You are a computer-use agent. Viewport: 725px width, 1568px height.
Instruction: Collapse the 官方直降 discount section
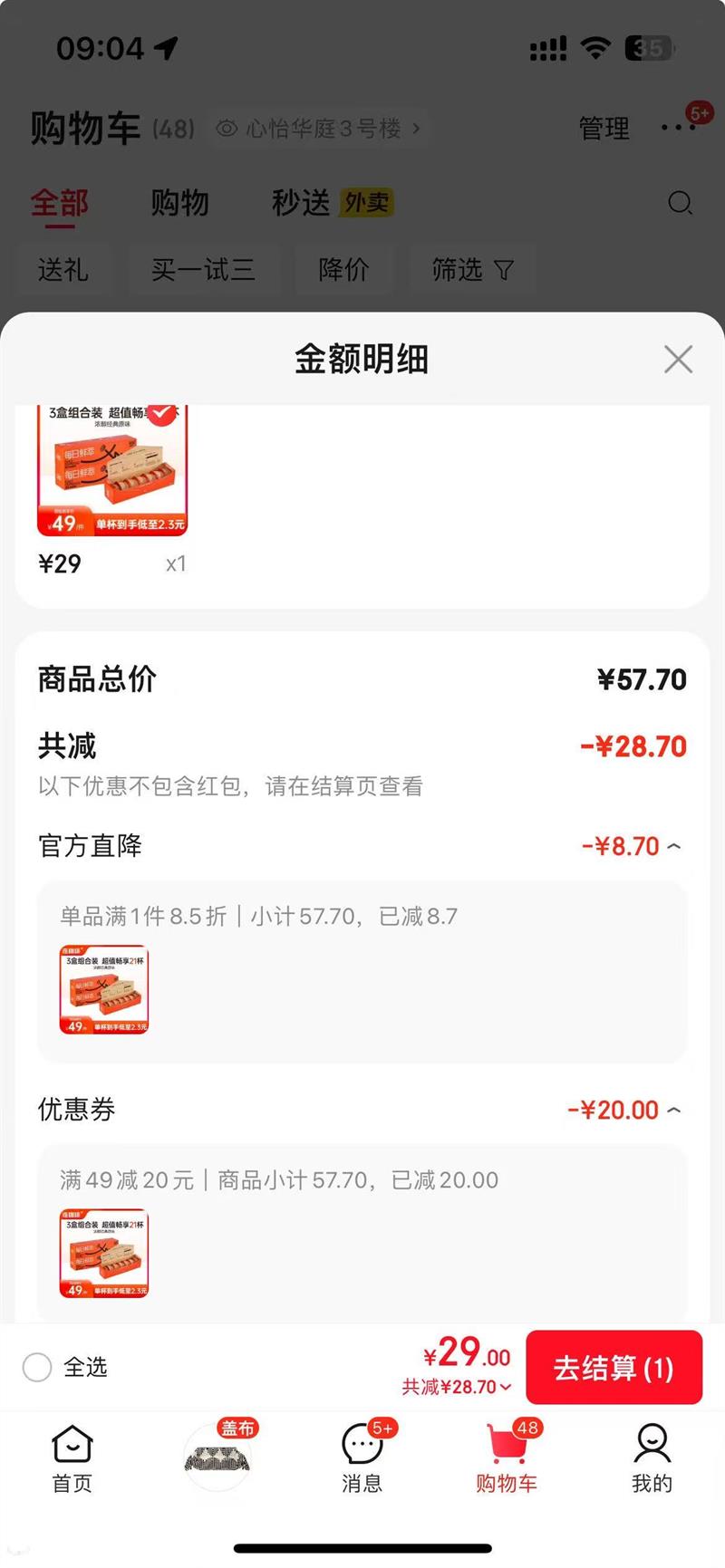tap(674, 845)
